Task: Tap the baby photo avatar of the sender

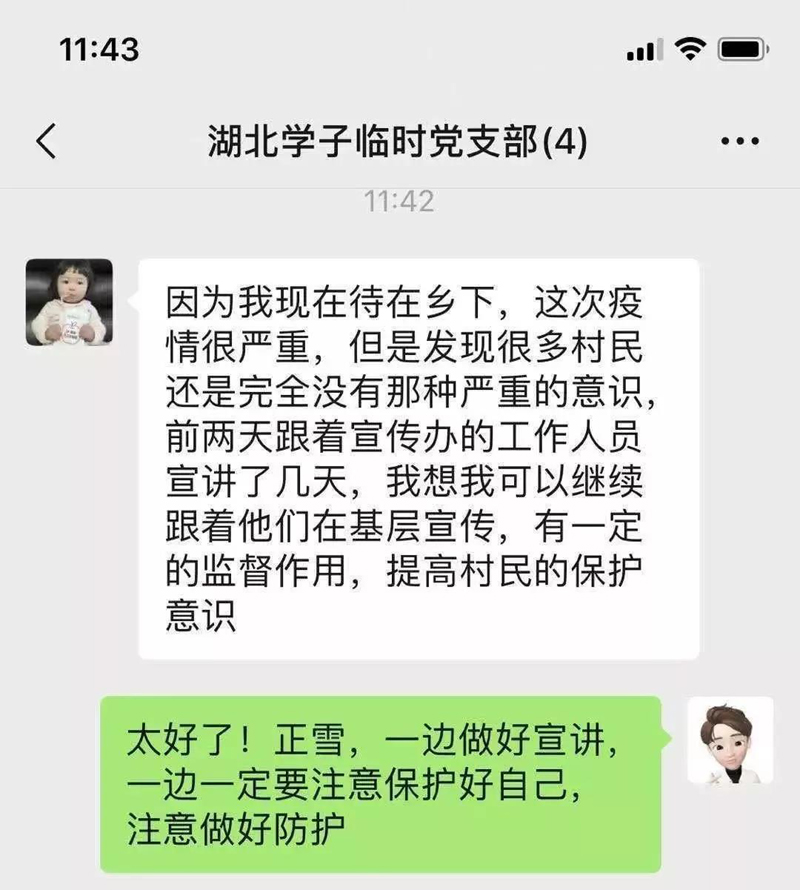Action: click(x=69, y=302)
